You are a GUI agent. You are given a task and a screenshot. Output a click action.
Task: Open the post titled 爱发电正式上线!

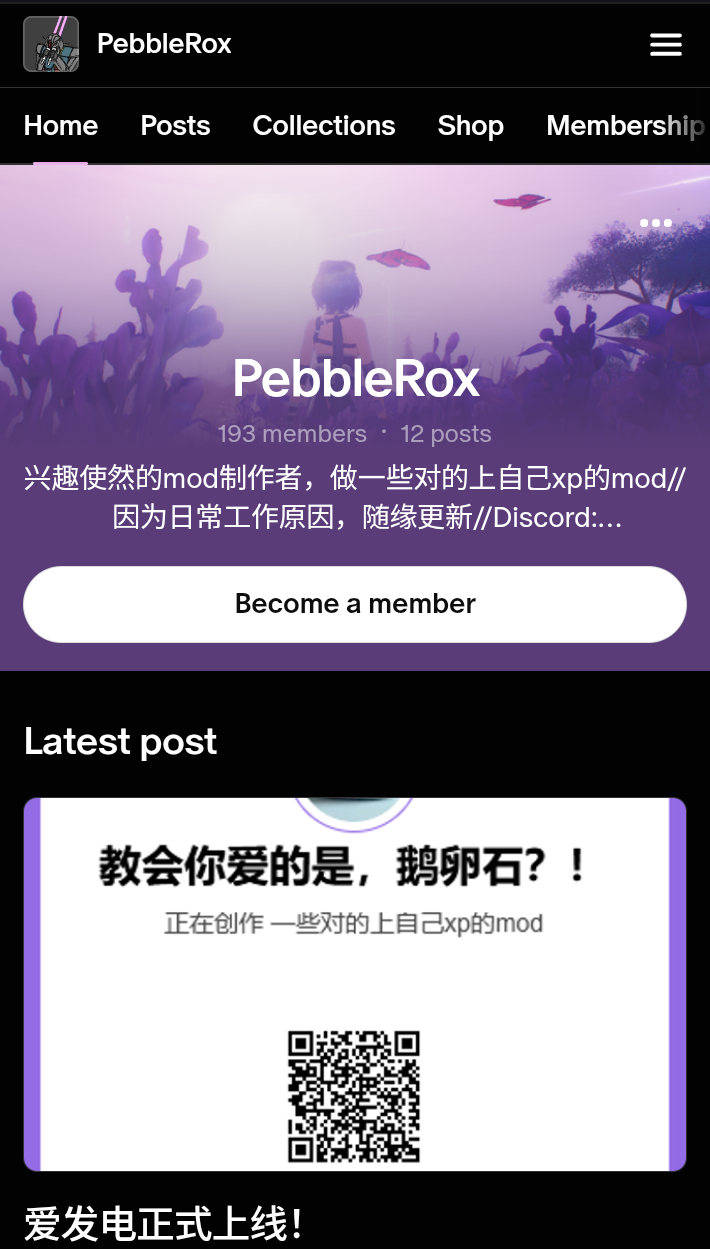coord(163,1224)
